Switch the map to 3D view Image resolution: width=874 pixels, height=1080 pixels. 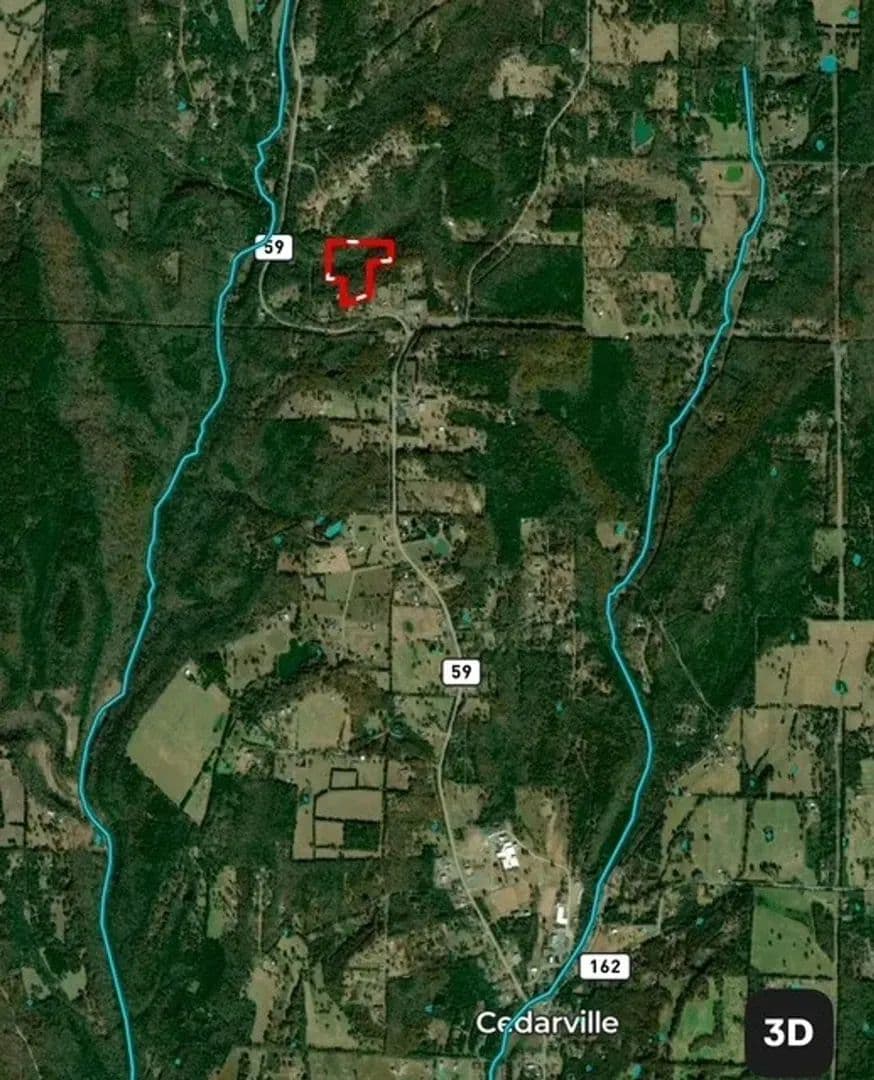[x=789, y=1033]
